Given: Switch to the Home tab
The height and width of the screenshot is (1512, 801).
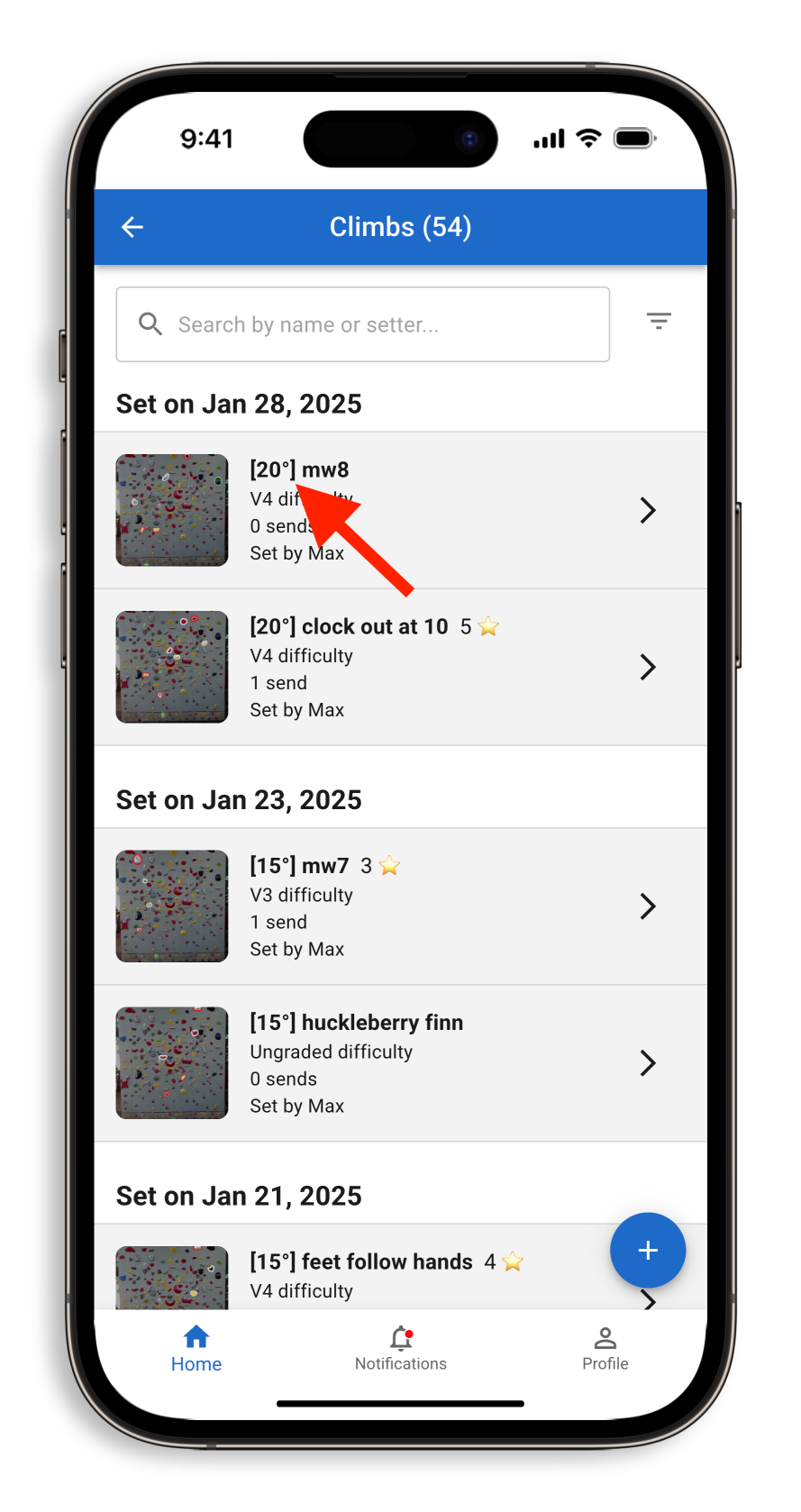Looking at the screenshot, I should coord(196,1348).
